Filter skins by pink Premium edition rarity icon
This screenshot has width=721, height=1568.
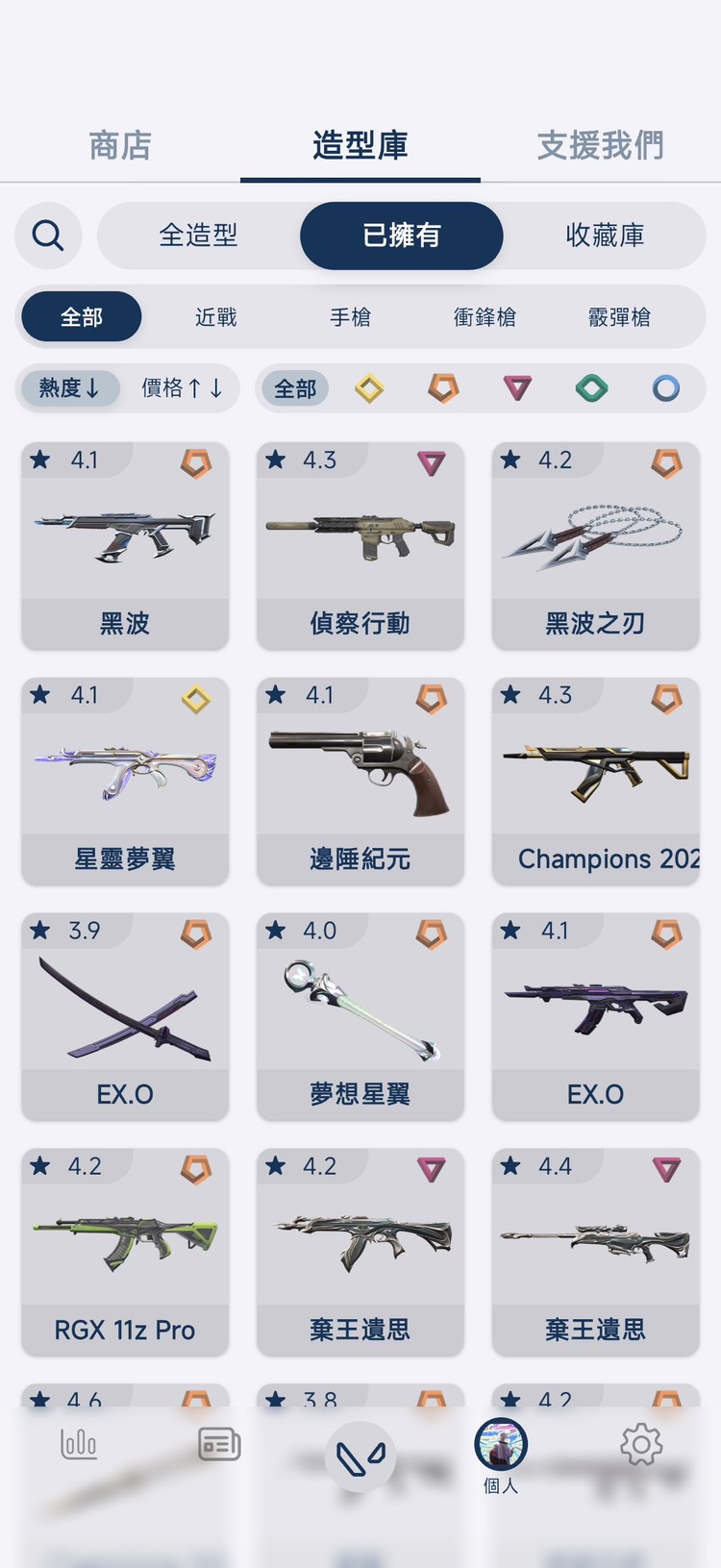pyautogui.click(x=518, y=388)
